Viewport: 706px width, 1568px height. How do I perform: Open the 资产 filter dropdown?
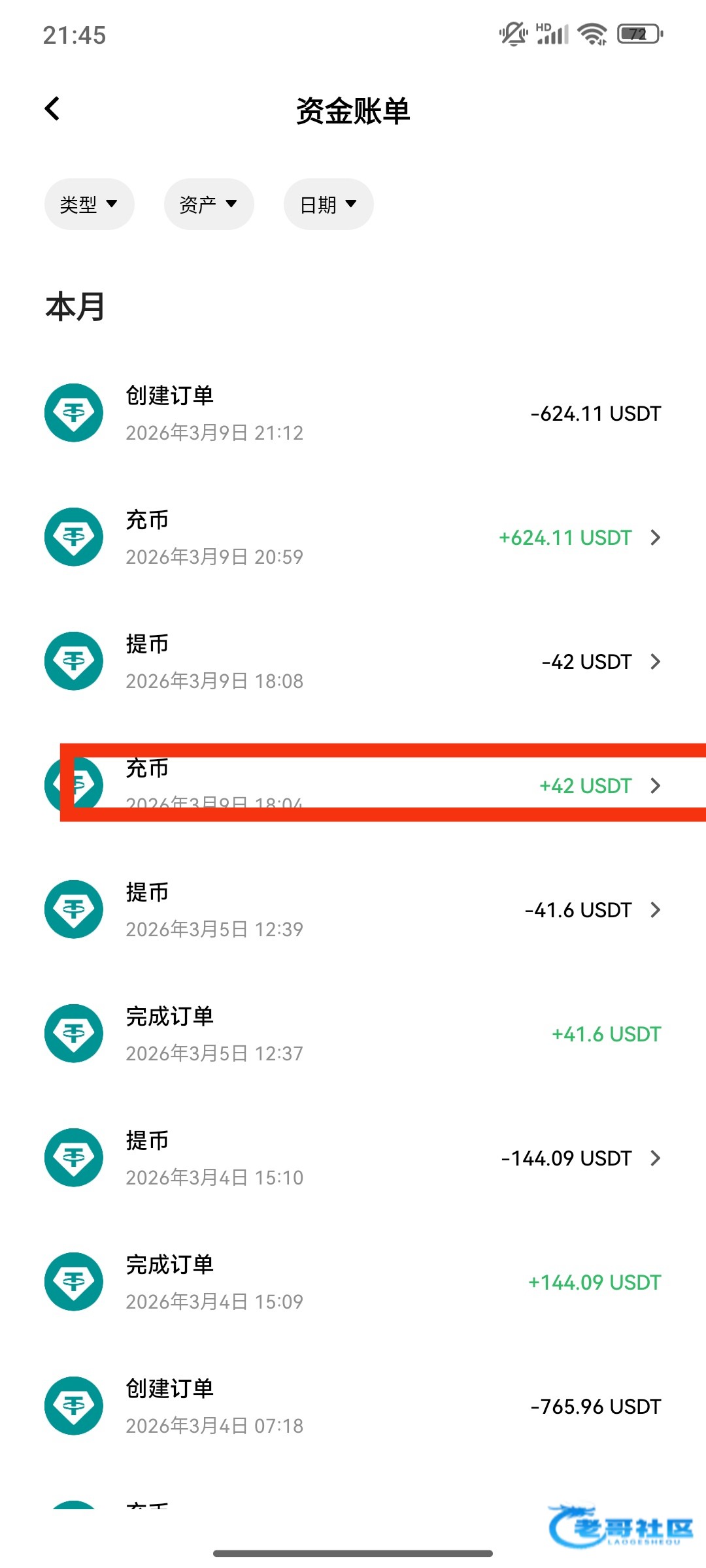[209, 204]
